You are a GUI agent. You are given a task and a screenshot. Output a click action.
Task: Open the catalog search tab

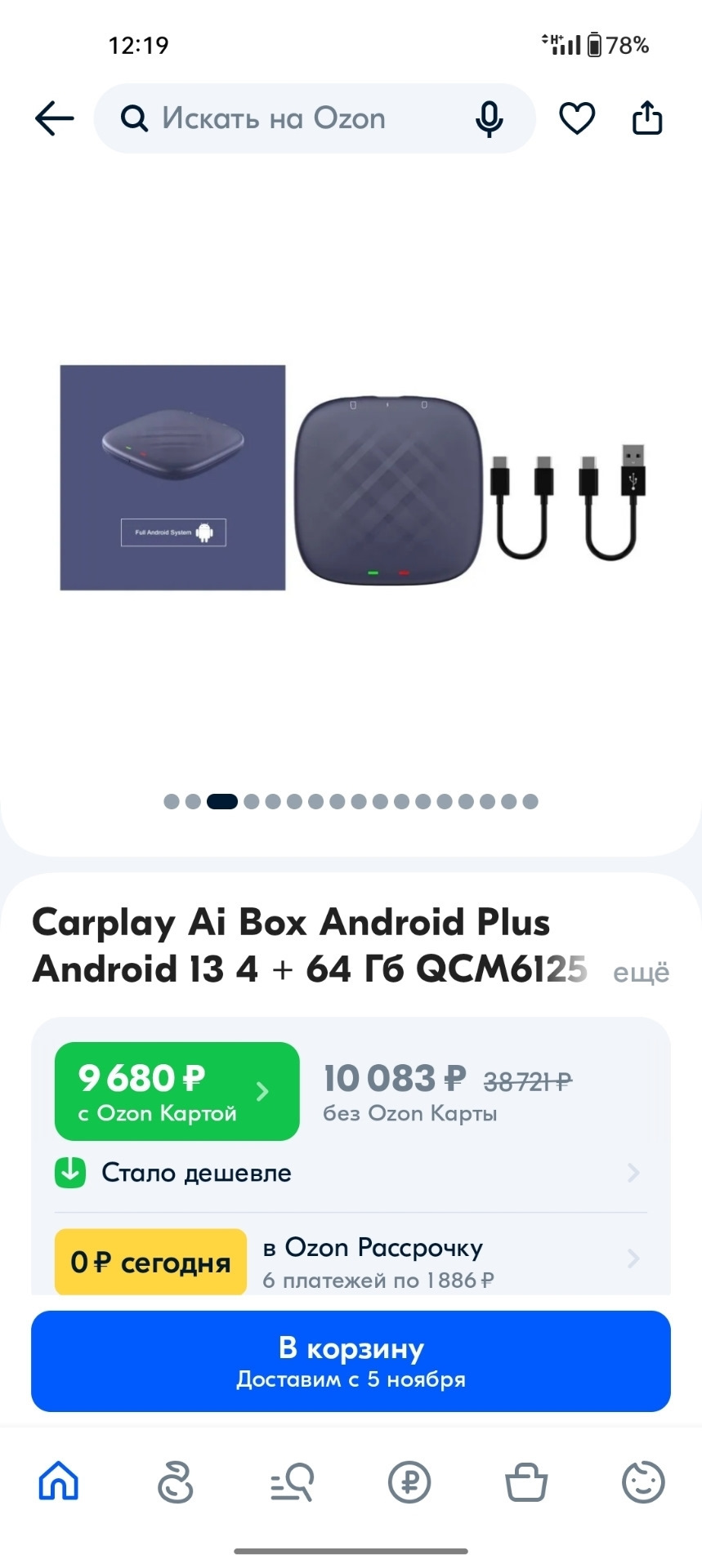[292, 1482]
